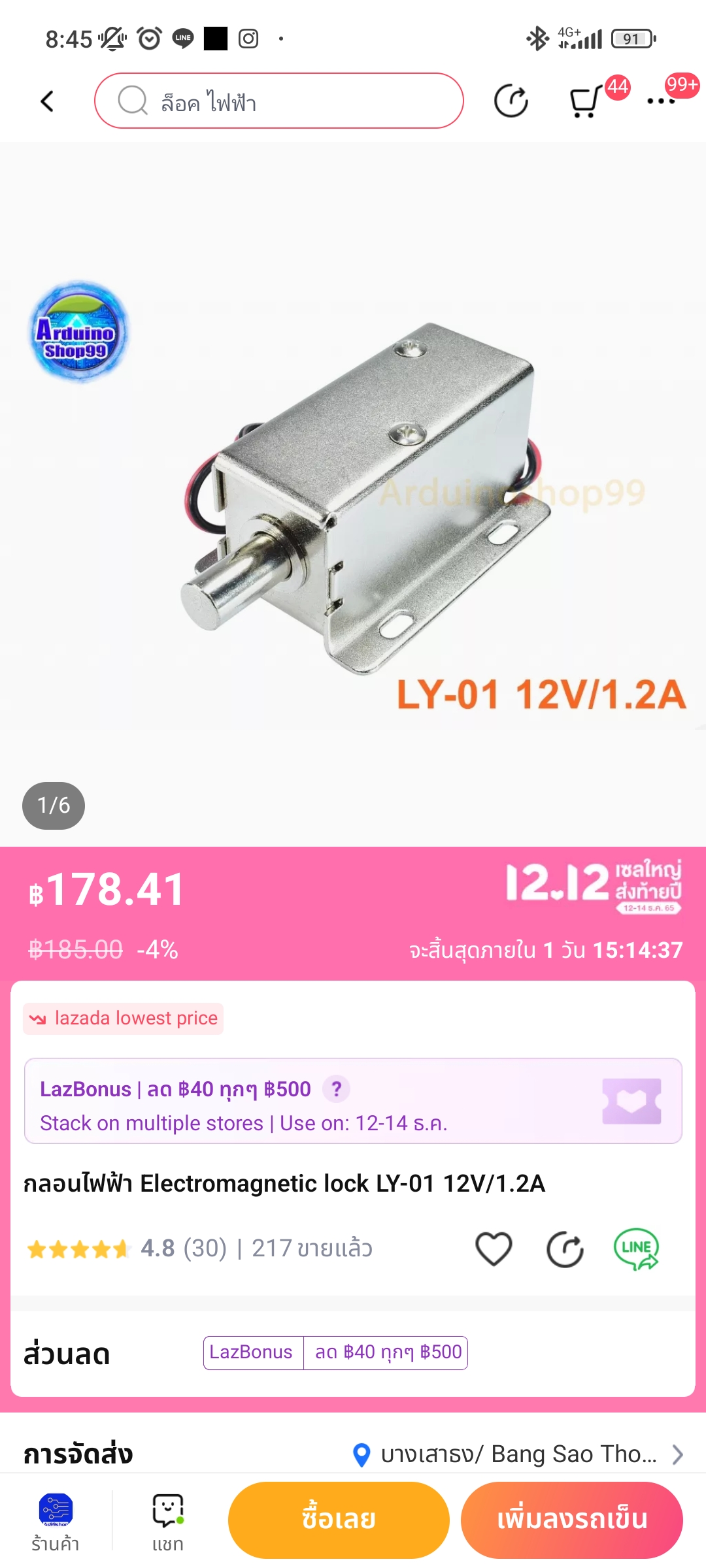
Task: Share the product from the top bar
Action: pos(511,101)
